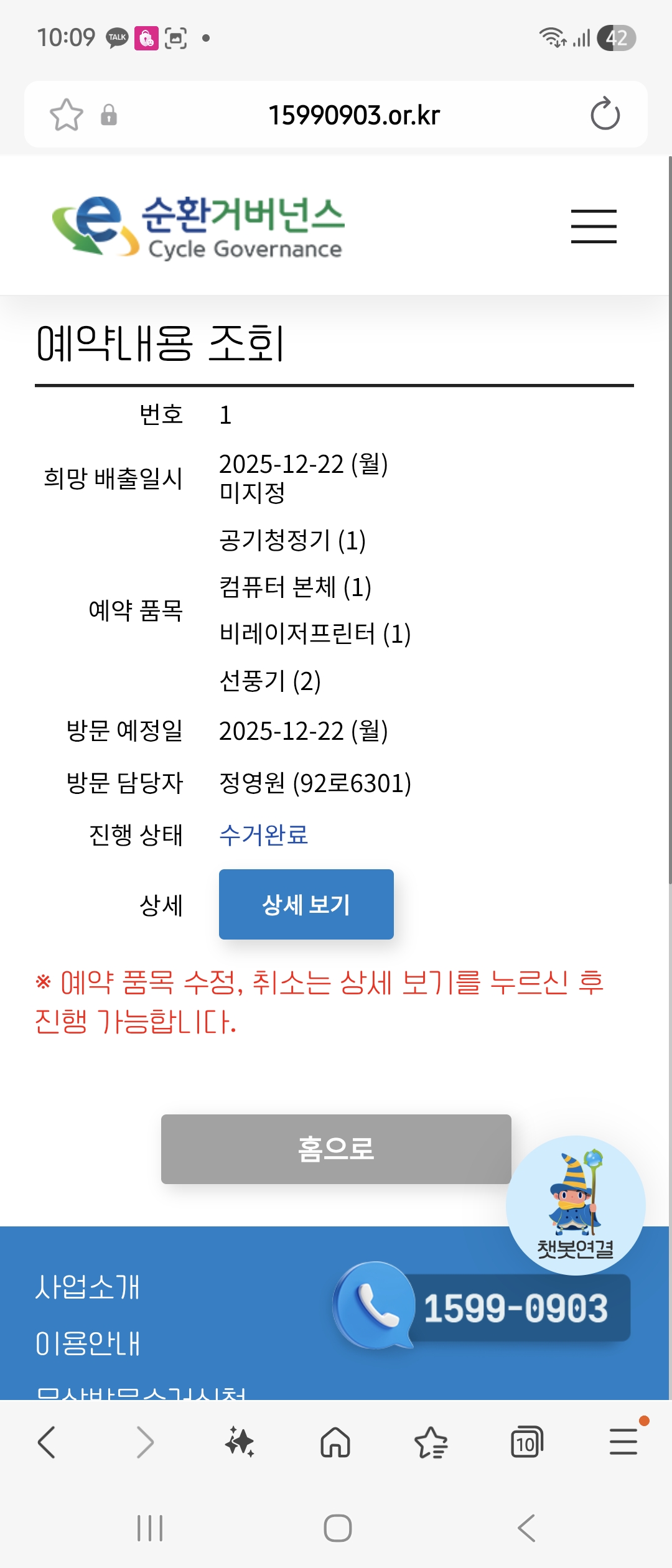Image resolution: width=672 pixels, height=1568 pixels.
Task: Open recent apps from the navigation bar
Action: click(150, 1528)
